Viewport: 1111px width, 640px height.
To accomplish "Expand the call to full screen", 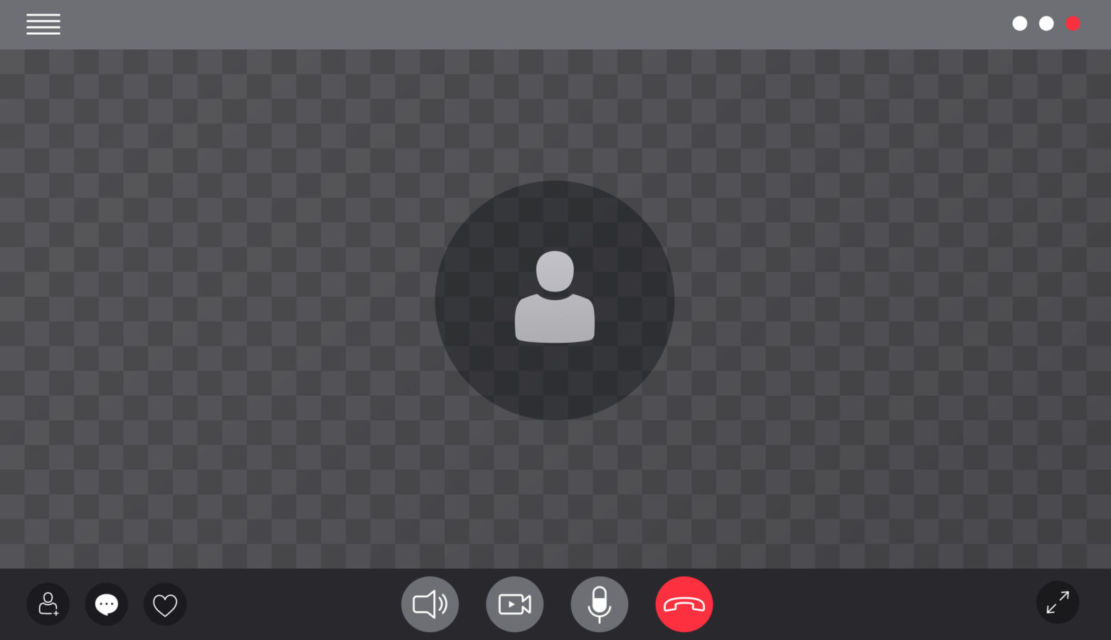I will [x=1057, y=602].
